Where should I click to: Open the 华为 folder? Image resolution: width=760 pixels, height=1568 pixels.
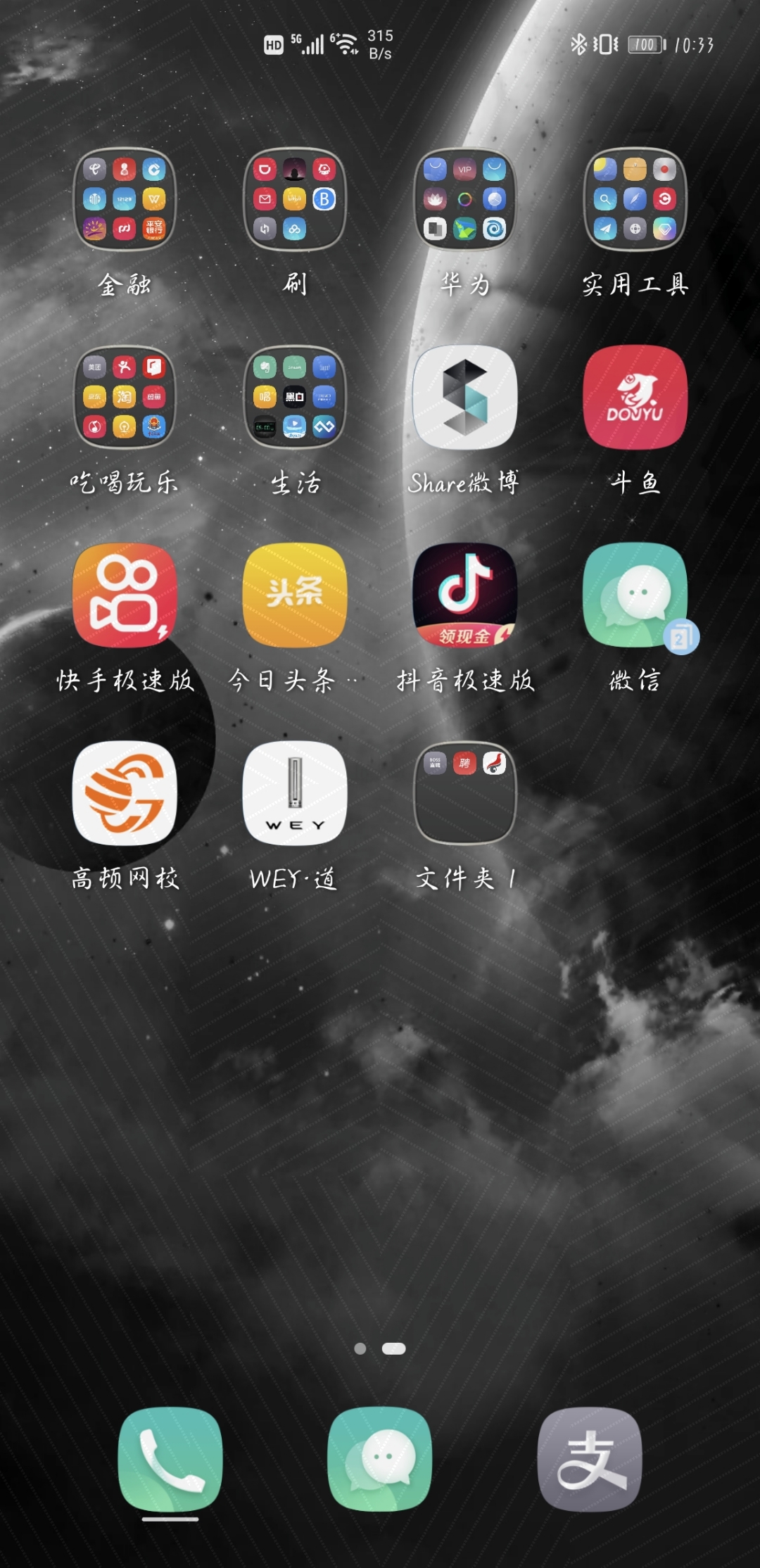pos(464,199)
